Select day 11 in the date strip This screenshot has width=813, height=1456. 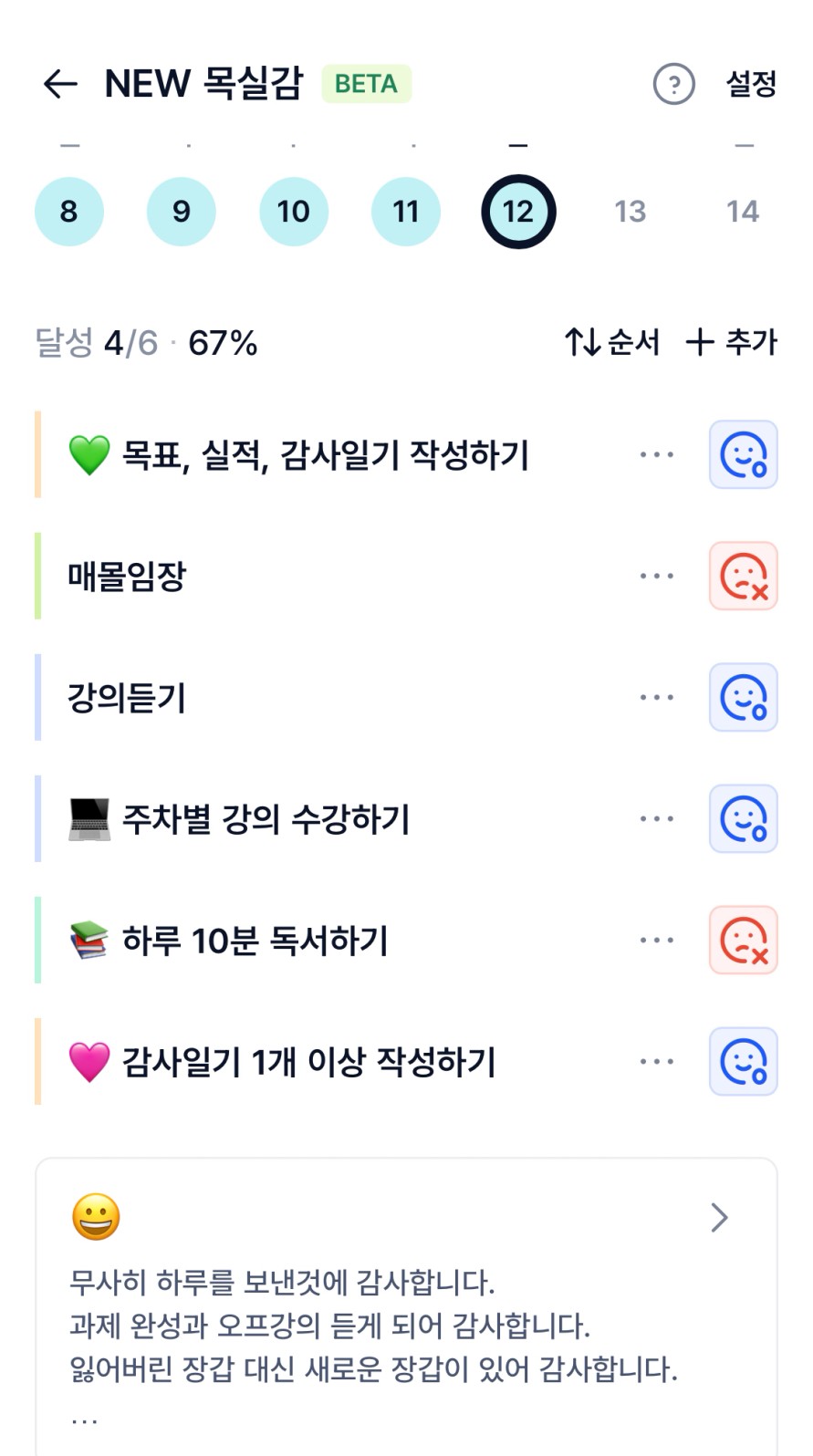tap(406, 212)
